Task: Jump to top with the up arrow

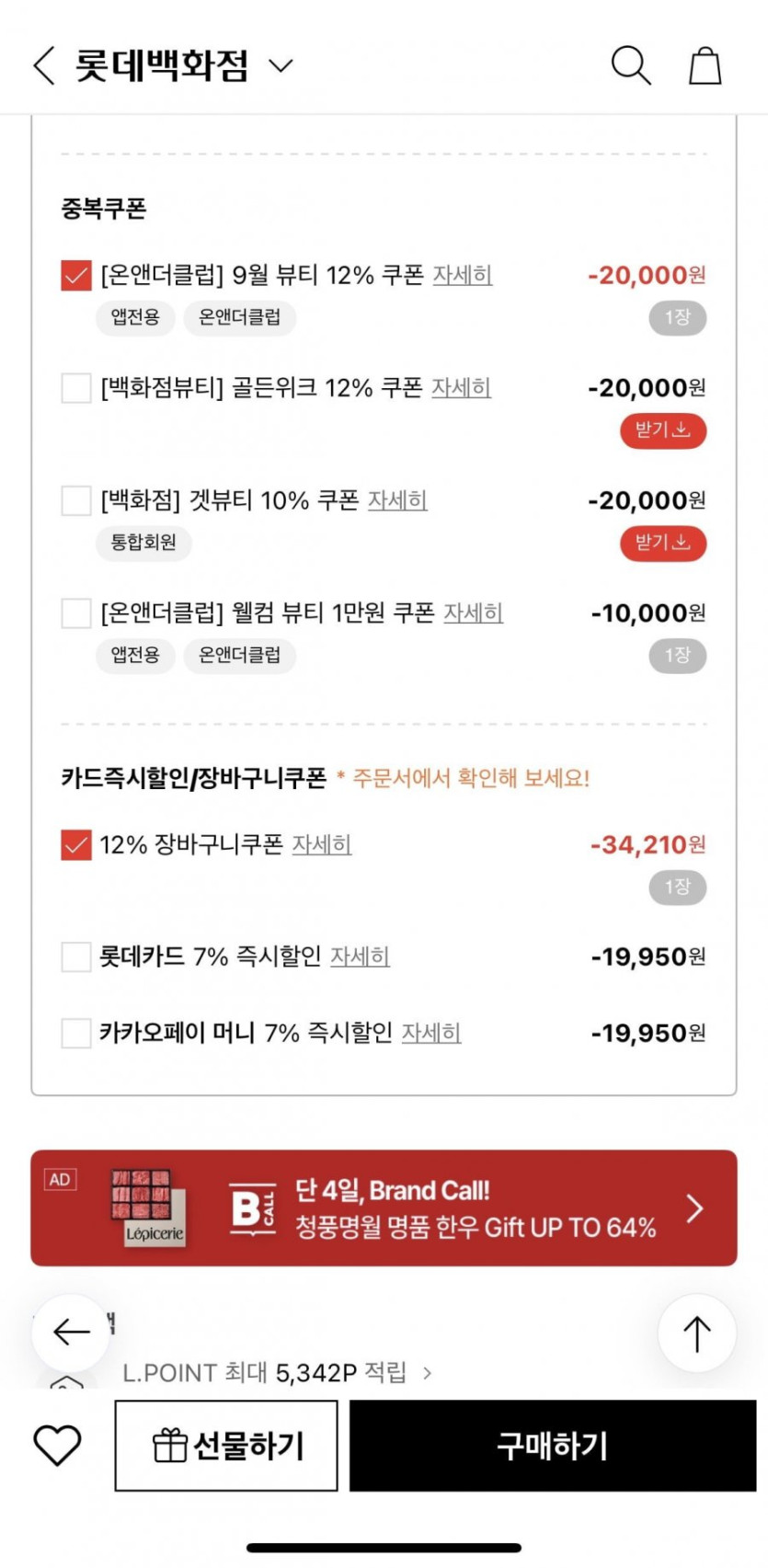Action: (x=696, y=1333)
